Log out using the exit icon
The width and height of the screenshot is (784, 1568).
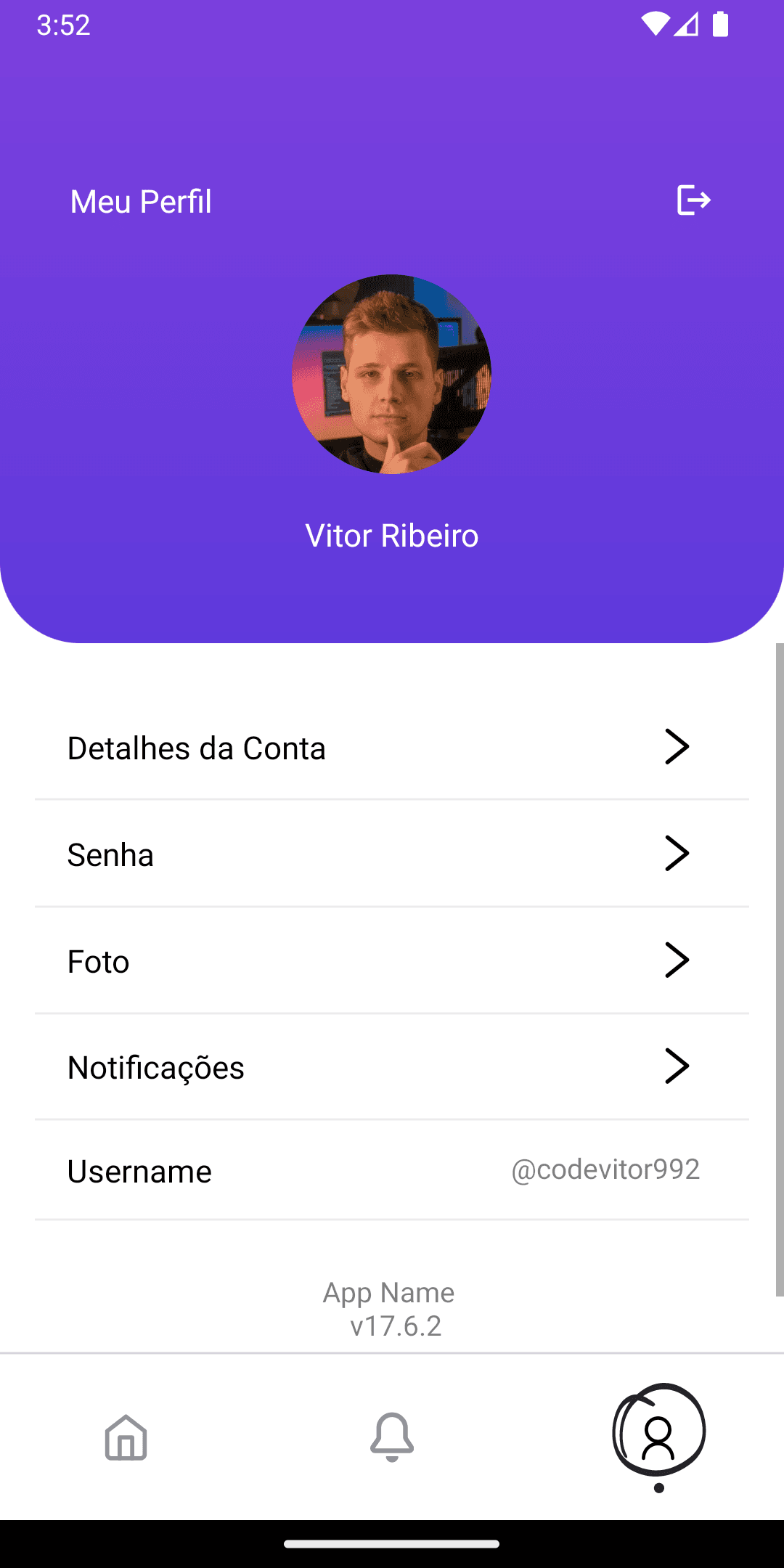pyautogui.click(x=693, y=200)
